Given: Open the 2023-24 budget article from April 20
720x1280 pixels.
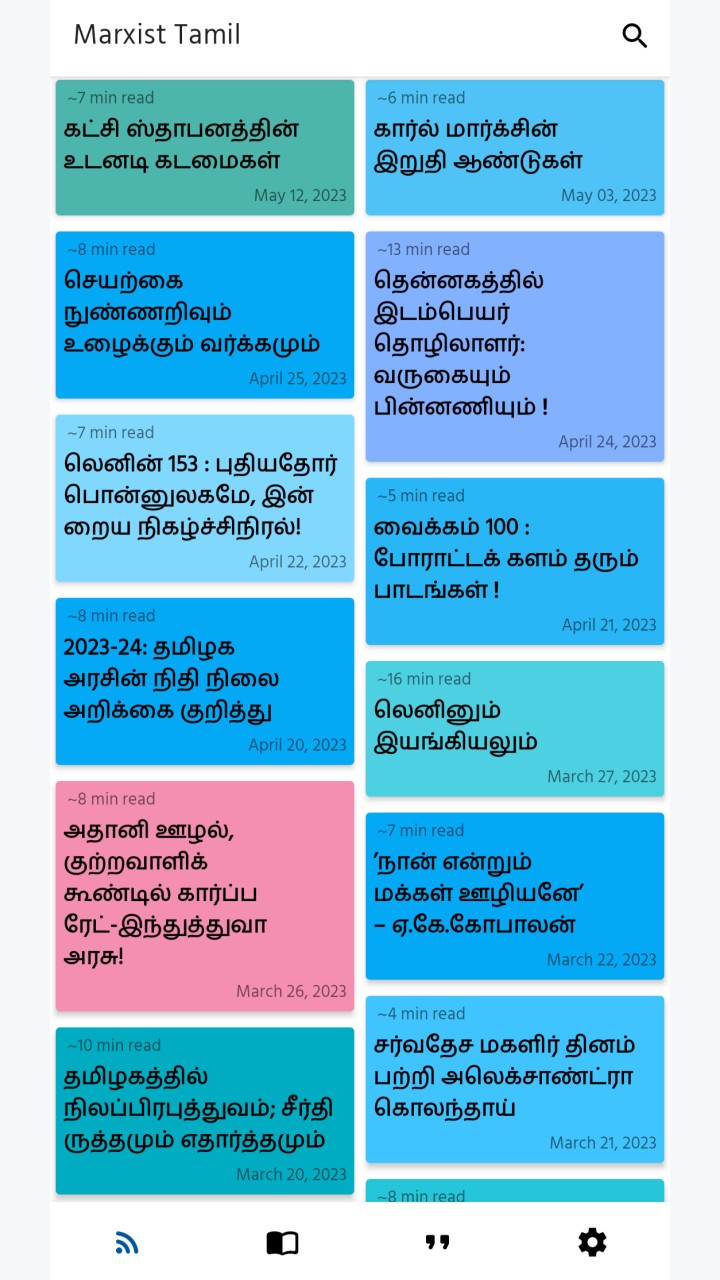Looking at the screenshot, I should point(205,681).
